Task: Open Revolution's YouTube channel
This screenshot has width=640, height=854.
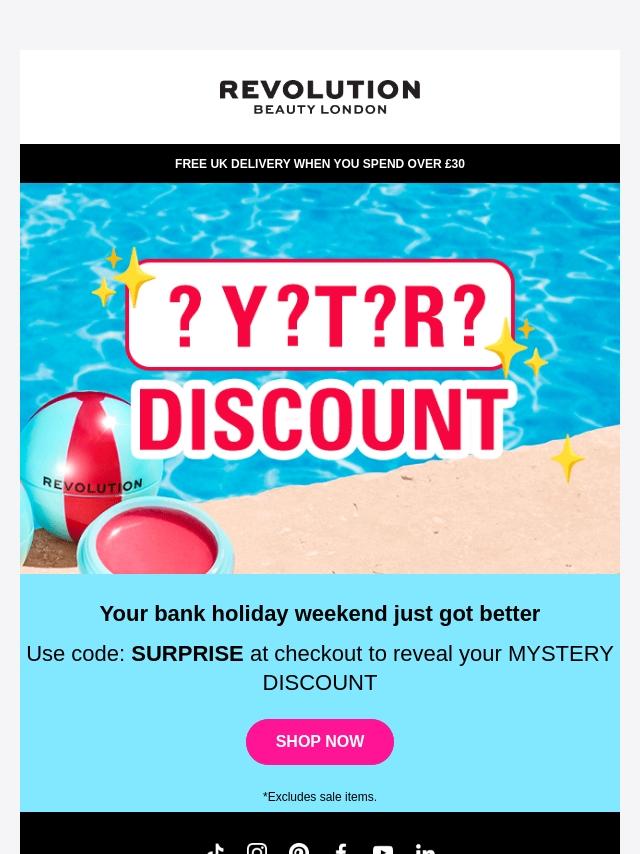Action: pos(383,849)
